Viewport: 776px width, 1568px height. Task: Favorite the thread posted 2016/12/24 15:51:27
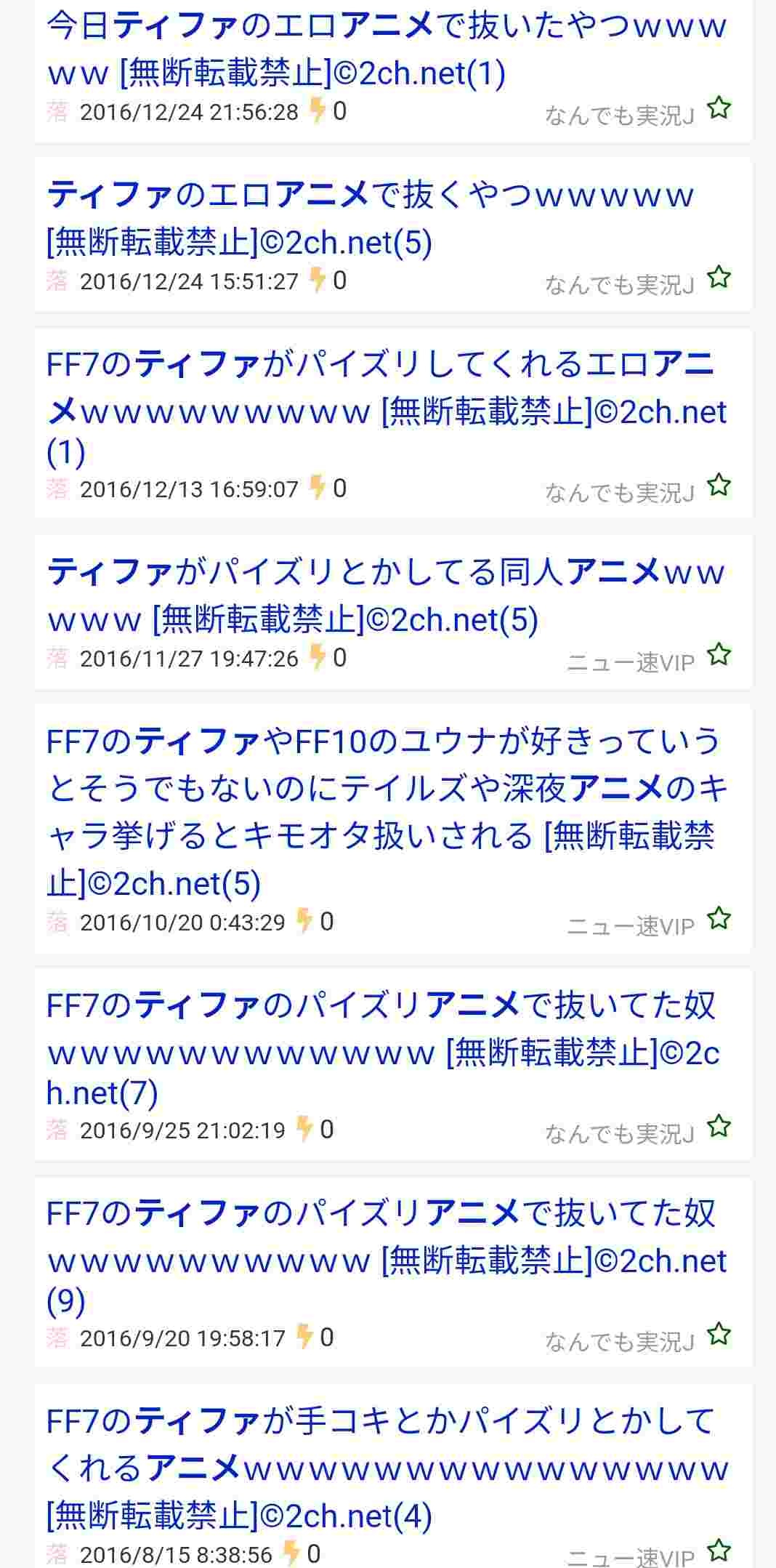pyautogui.click(x=719, y=278)
